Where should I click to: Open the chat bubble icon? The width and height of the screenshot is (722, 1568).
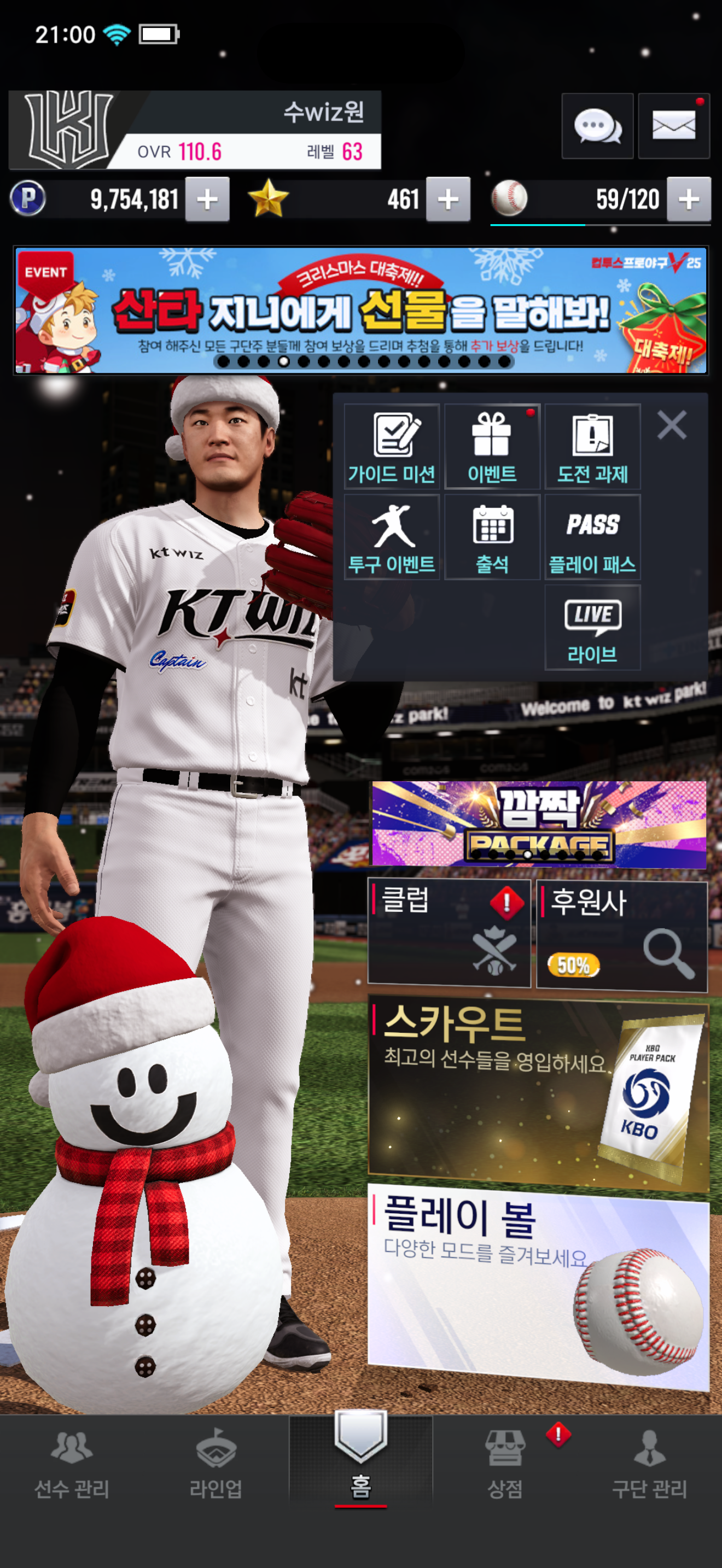click(597, 126)
